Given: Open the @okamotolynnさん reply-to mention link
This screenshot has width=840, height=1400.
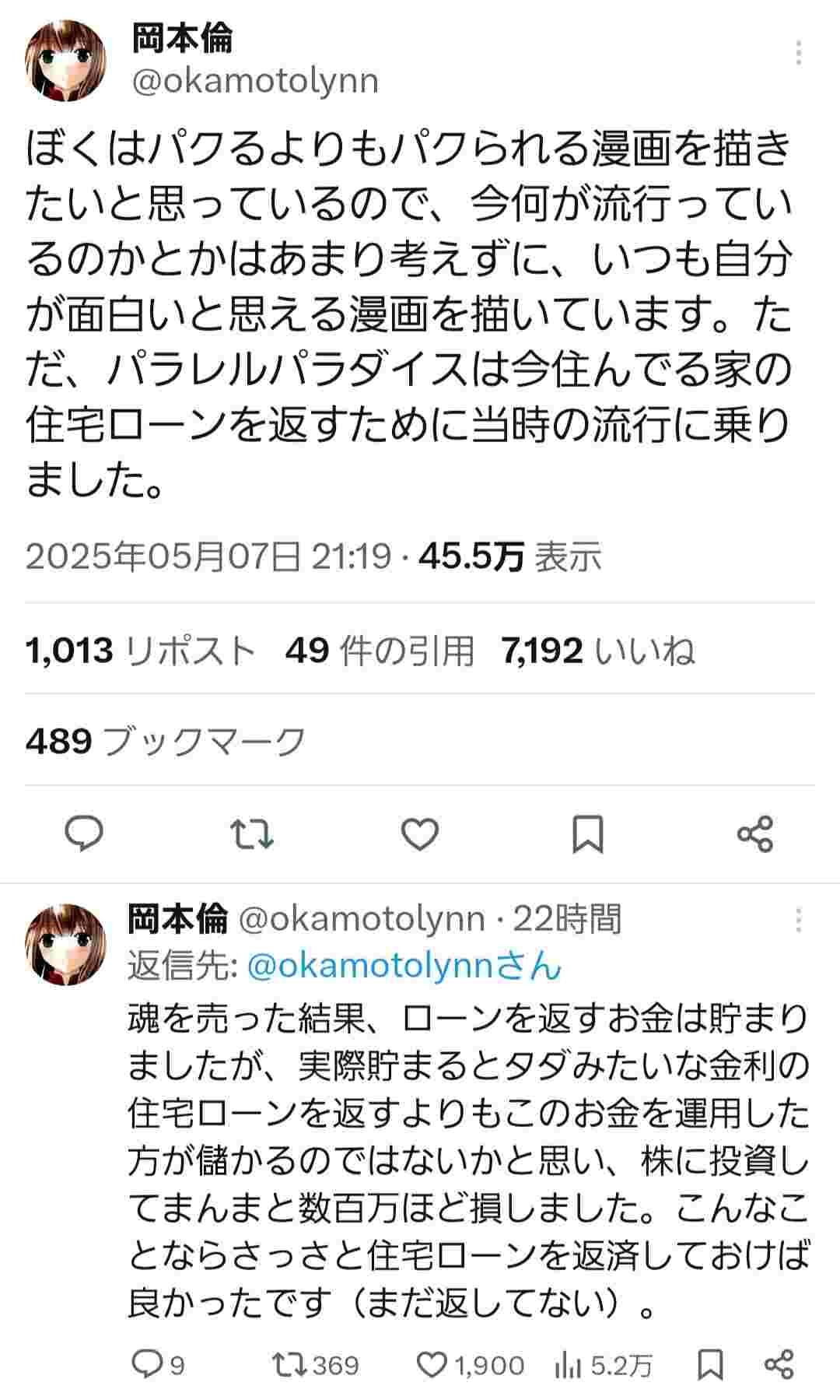Looking at the screenshot, I should click(404, 967).
